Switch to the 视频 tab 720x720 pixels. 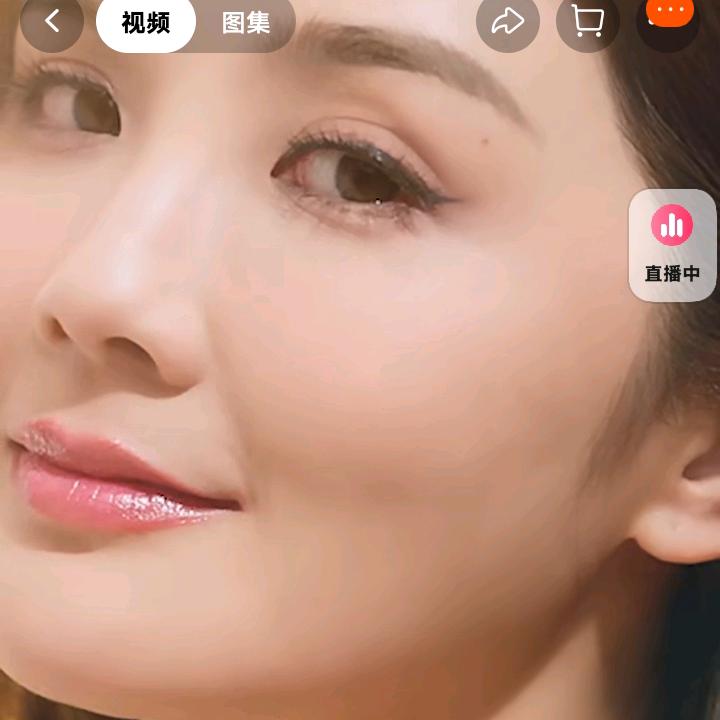pyautogui.click(x=146, y=22)
